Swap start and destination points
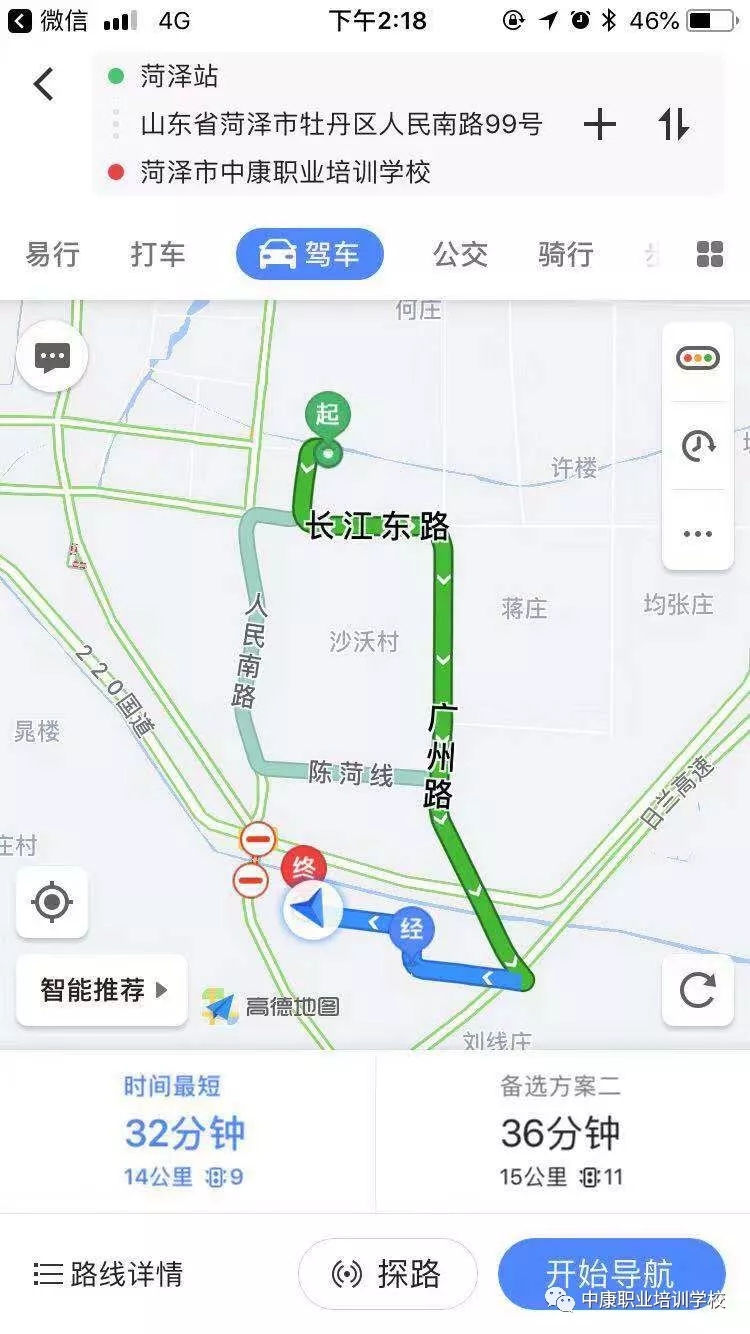 click(674, 124)
